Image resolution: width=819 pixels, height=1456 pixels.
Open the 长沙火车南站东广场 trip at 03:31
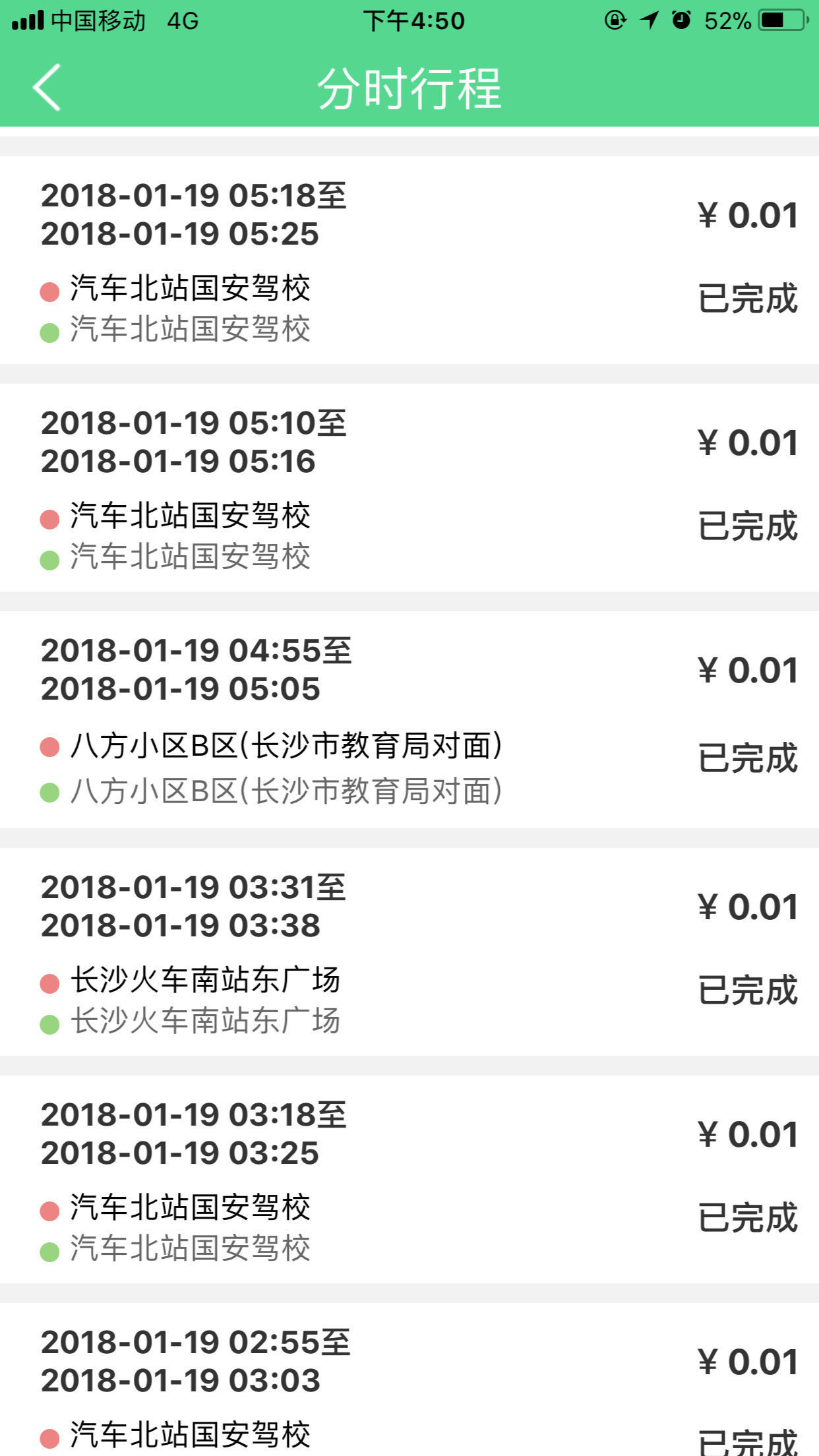coord(409,952)
